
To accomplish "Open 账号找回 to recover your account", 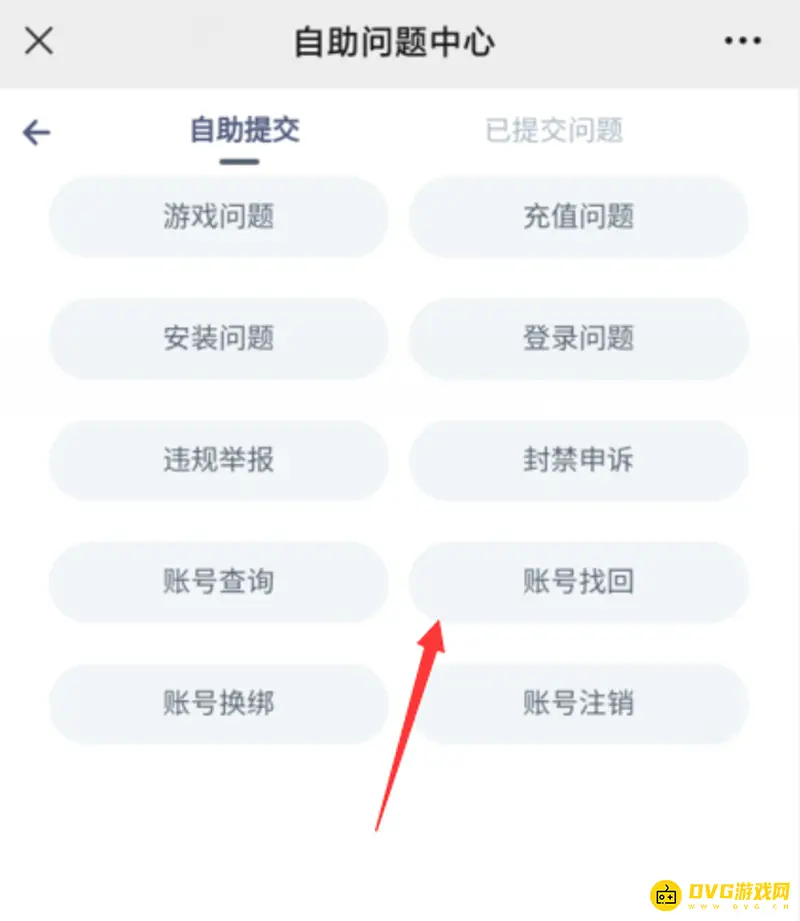I will (578, 583).
